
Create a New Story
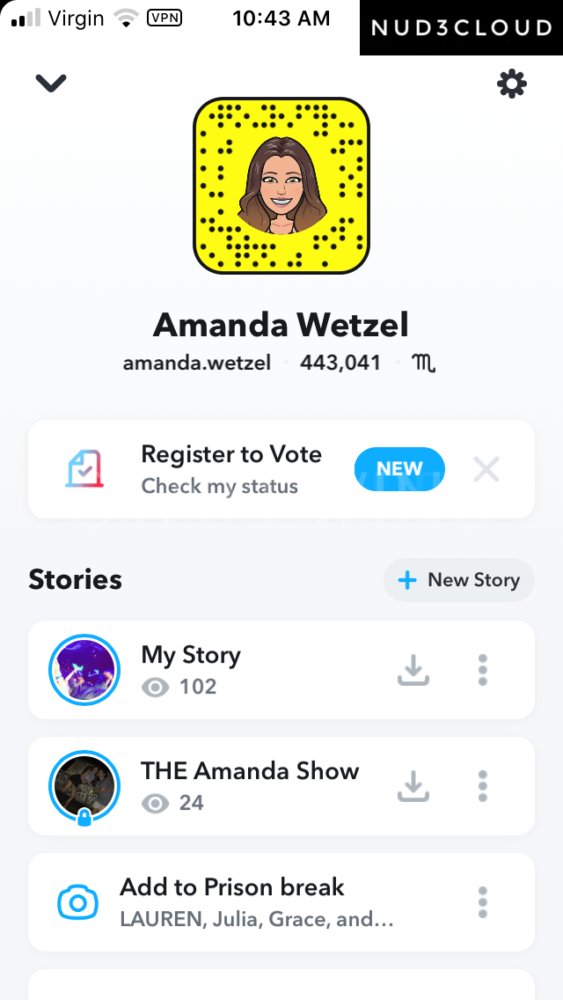click(x=458, y=580)
